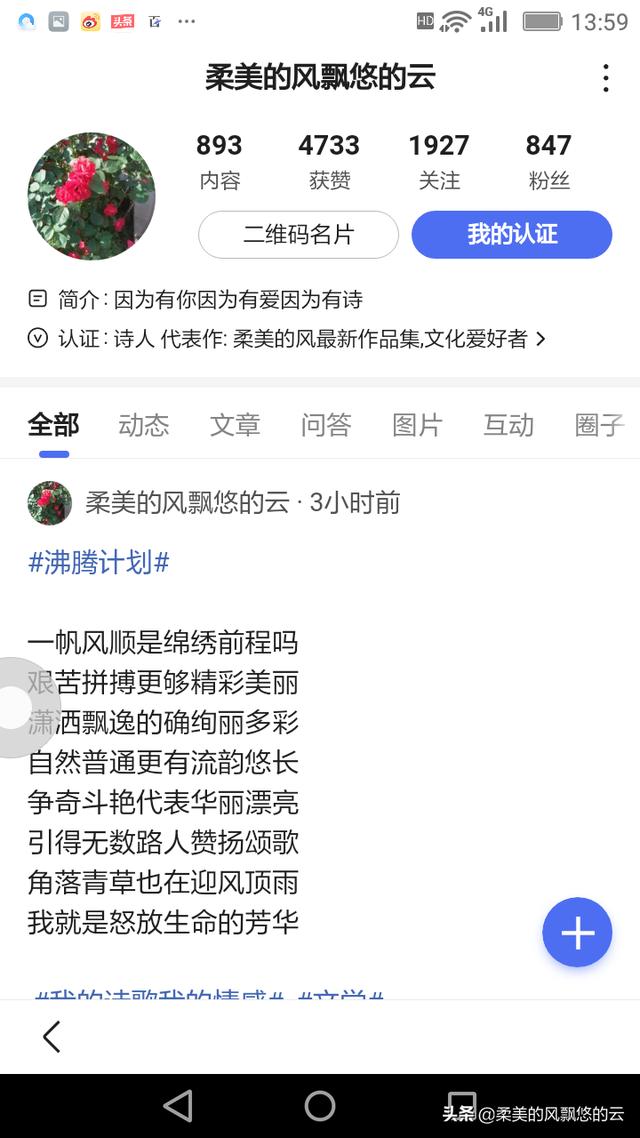Switch to the 问答 tab

(x=326, y=425)
